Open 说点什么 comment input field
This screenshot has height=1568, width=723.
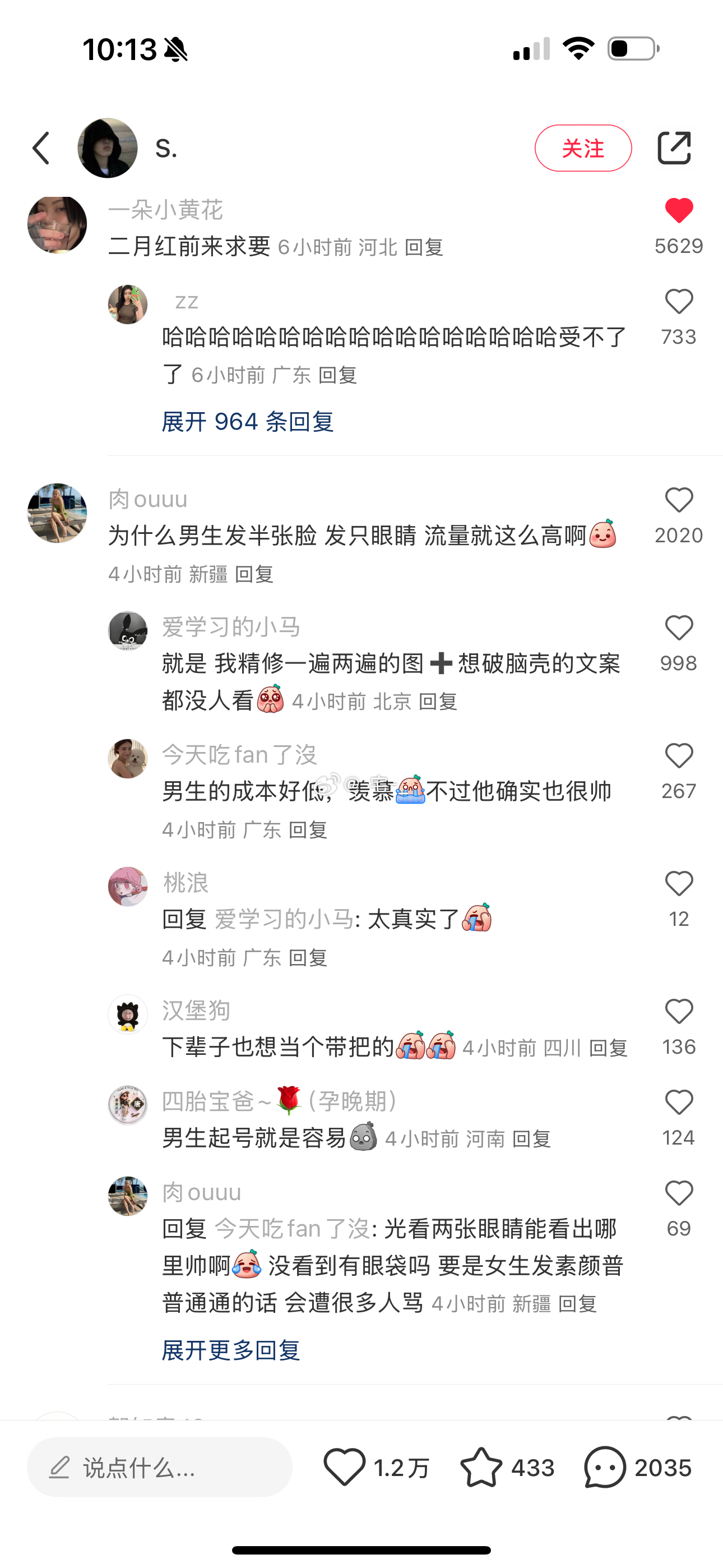[x=159, y=1467]
